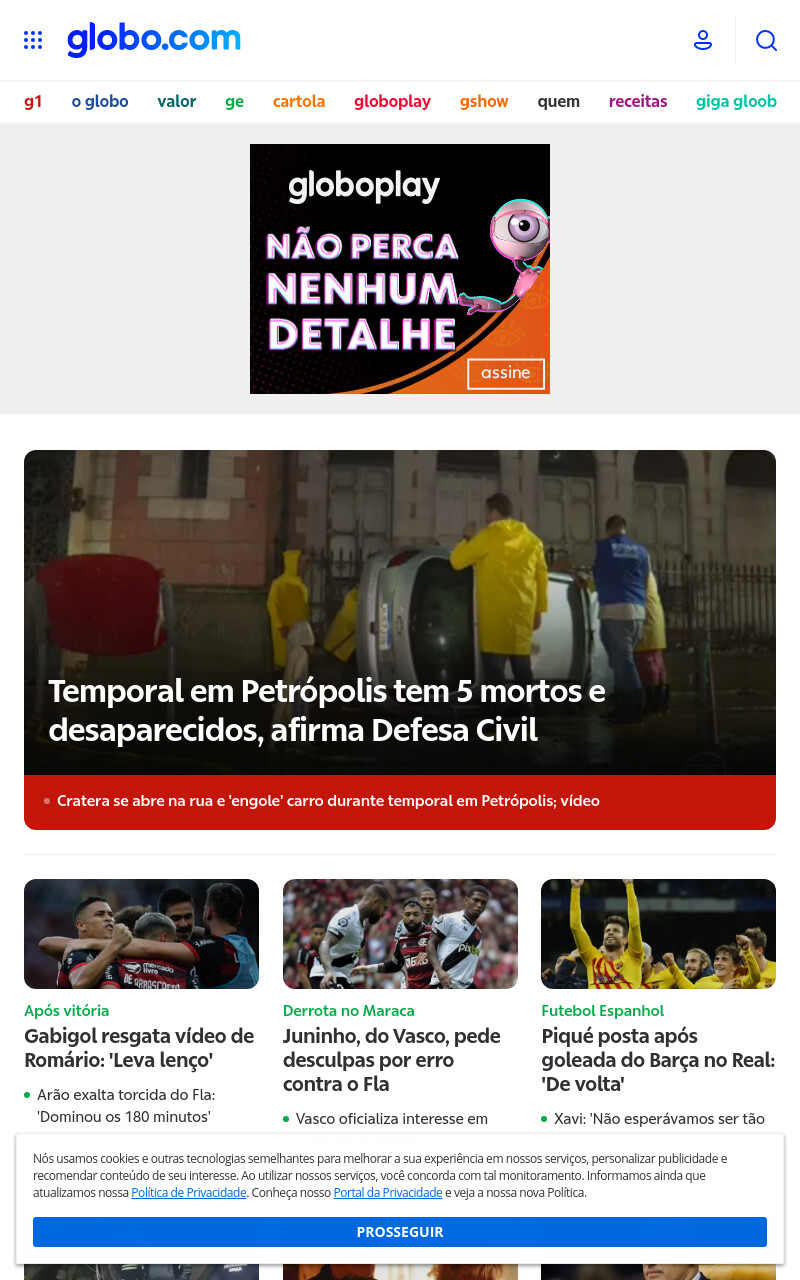Open the user account icon
Viewport: 800px width, 1280px height.
click(703, 40)
